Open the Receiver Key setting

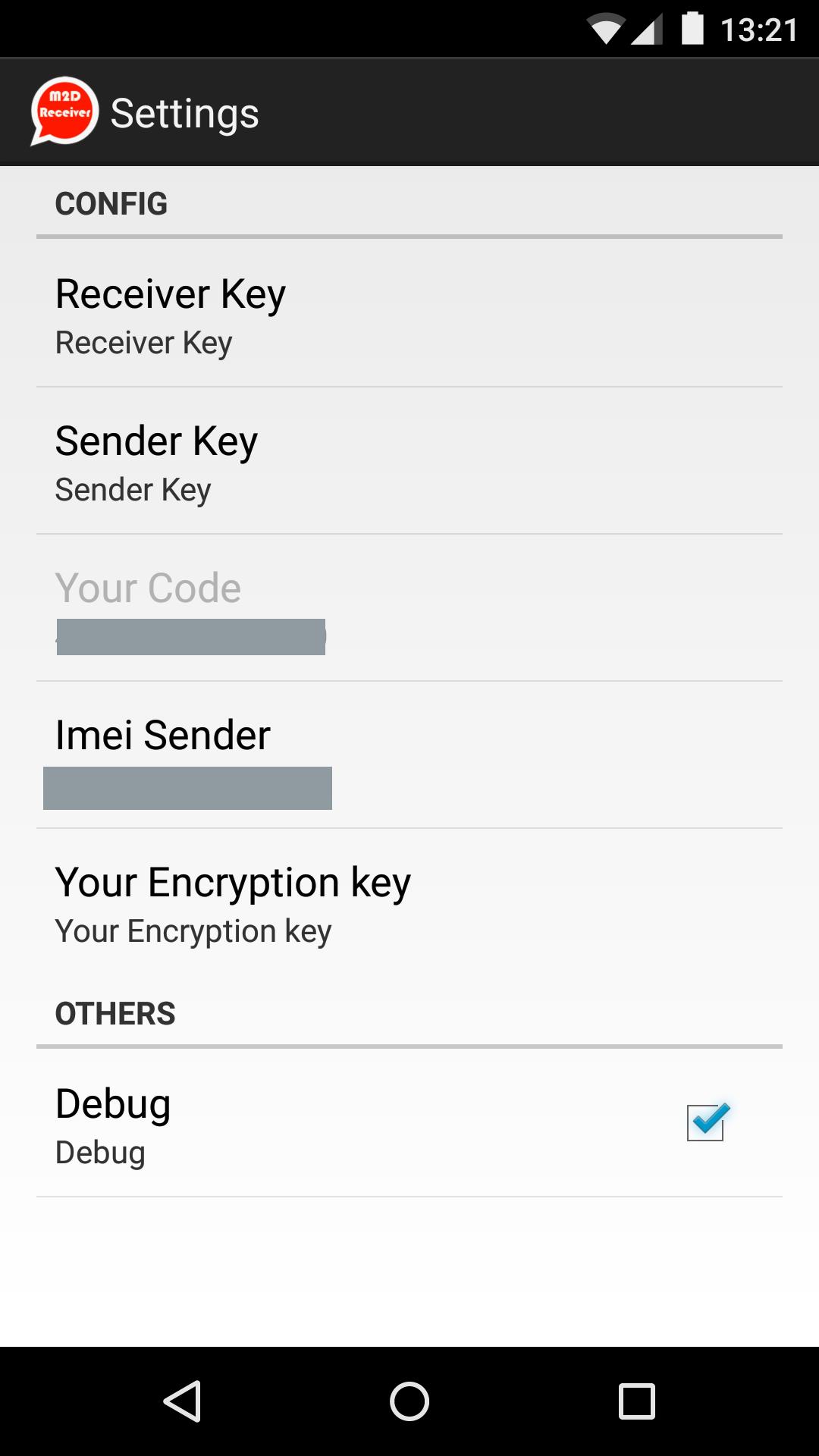coord(409,314)
